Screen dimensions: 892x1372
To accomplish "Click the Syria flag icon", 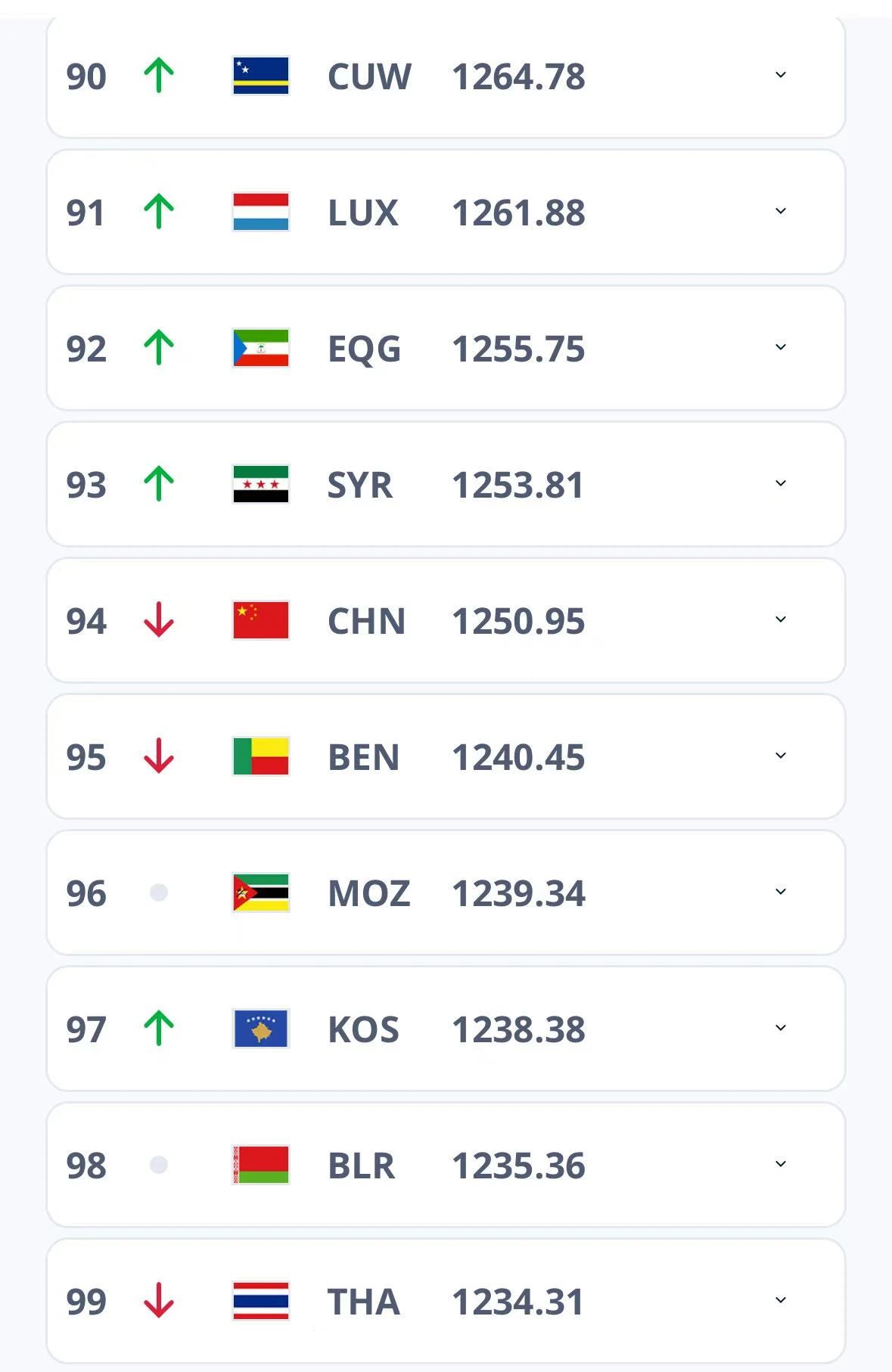I will (260, 485).
